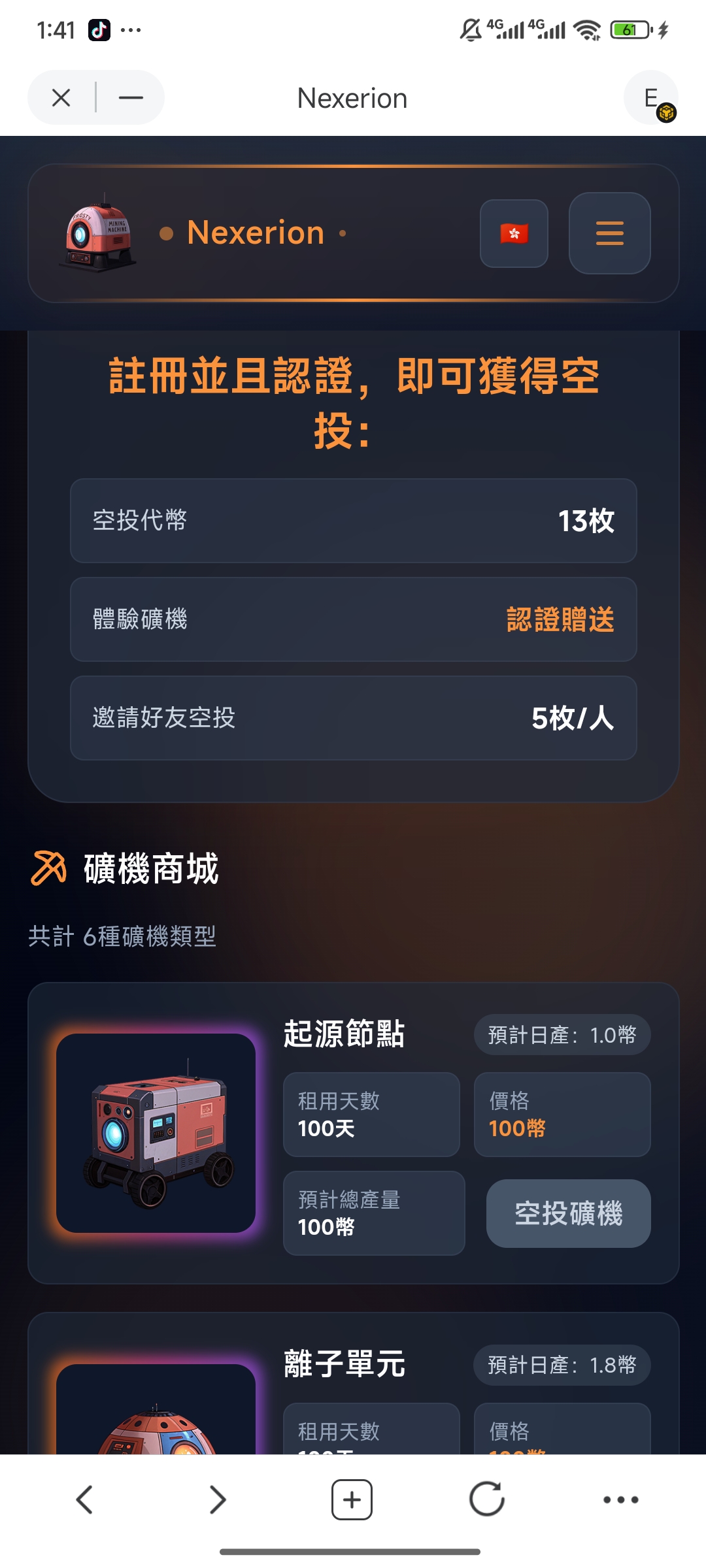Open a new browser tab
Image resolution: width=706 pixels, height=1568 pixels.
coord(352,1499)
